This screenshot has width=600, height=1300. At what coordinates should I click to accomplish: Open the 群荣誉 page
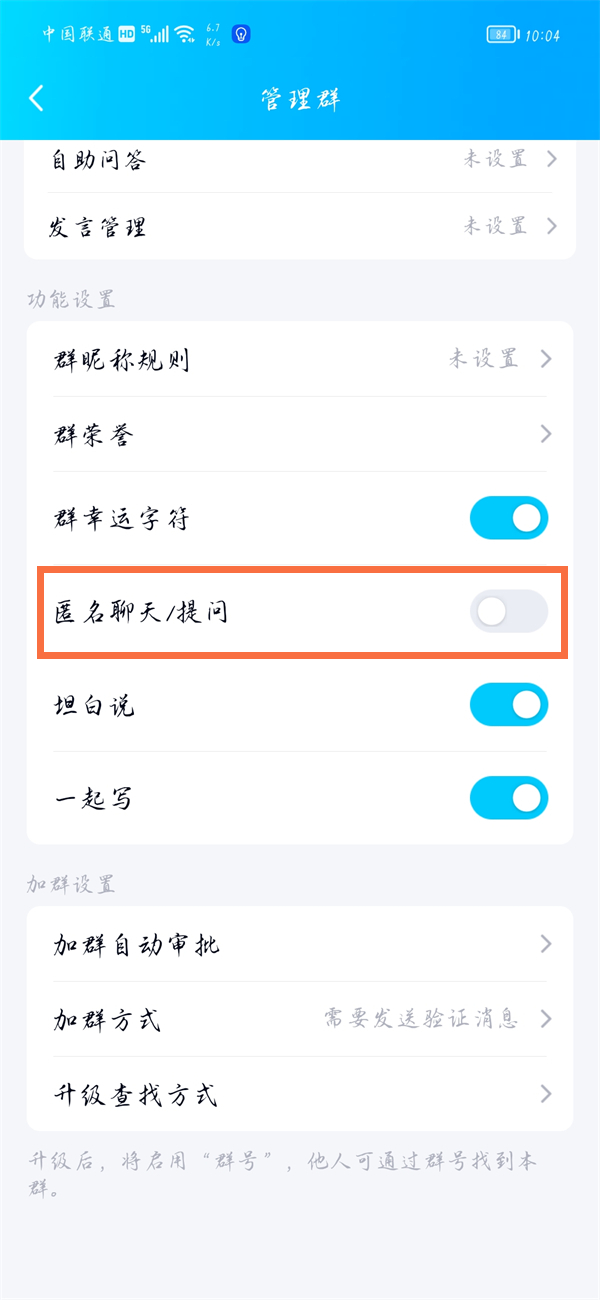(x=300, y=434)
